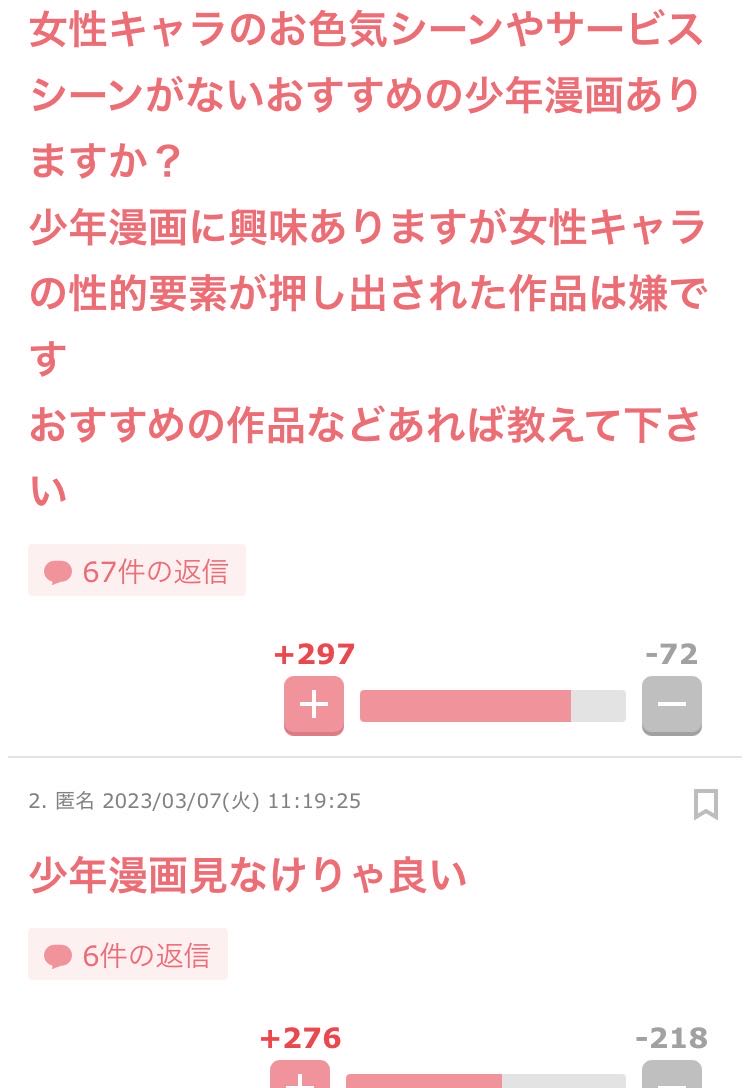Downvote the first post with -72
This screenshot has height=1088, width=750.
671,705
